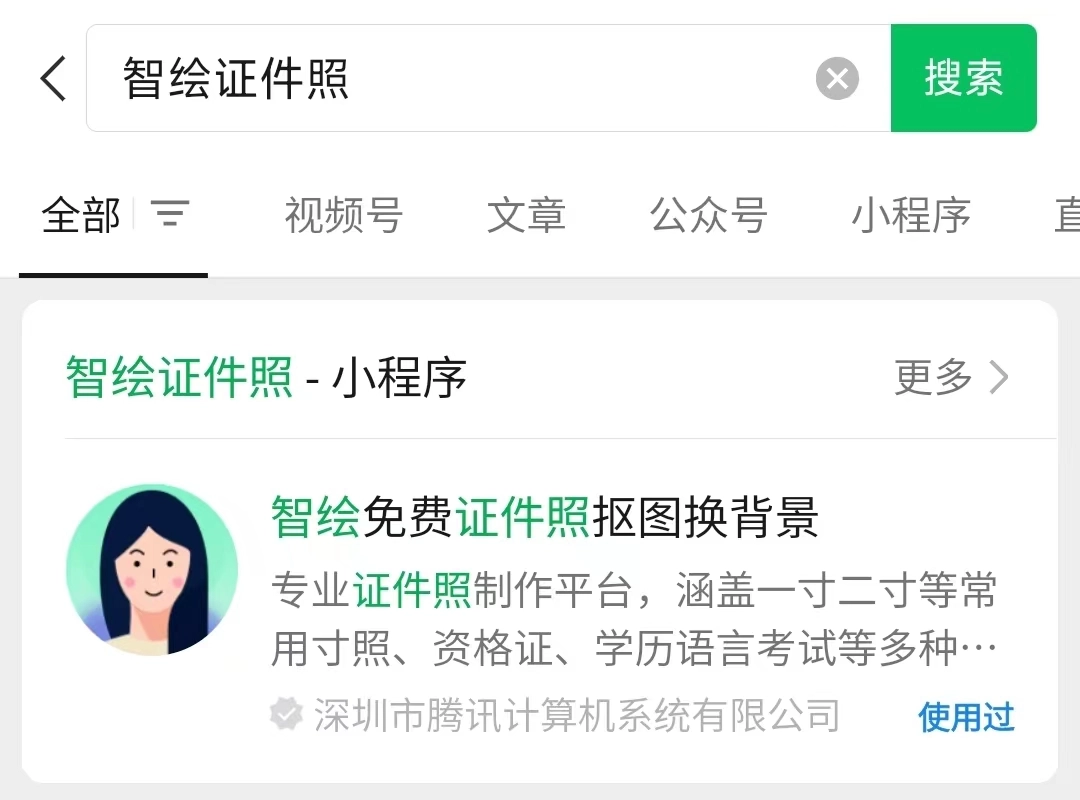Tap the search field containing 智绘证件照
Image resolution: width=1080 pixels, height=800 pixels.
point(450,78)
